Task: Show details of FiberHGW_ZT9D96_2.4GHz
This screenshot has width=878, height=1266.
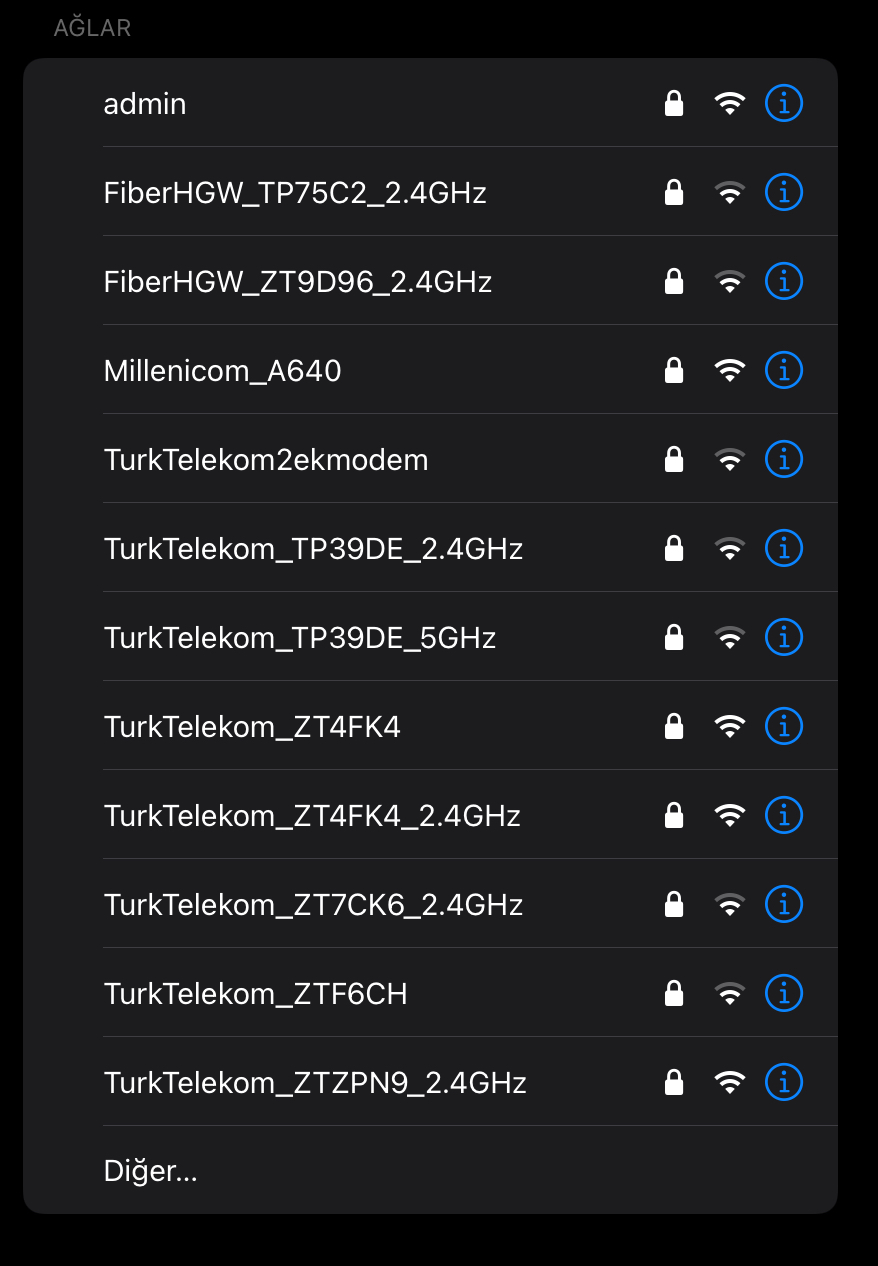Action: (x=783, y=281)
